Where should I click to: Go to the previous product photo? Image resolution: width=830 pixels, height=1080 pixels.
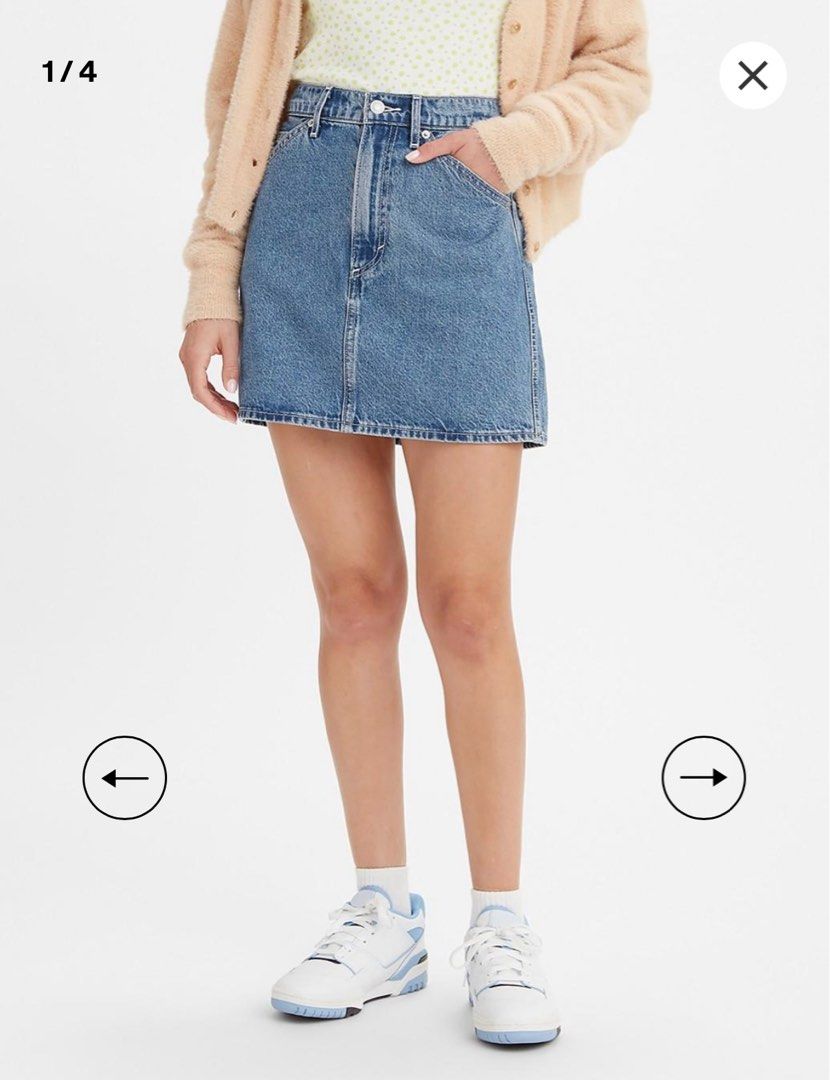pyautogui.click(x=124, y=777)
